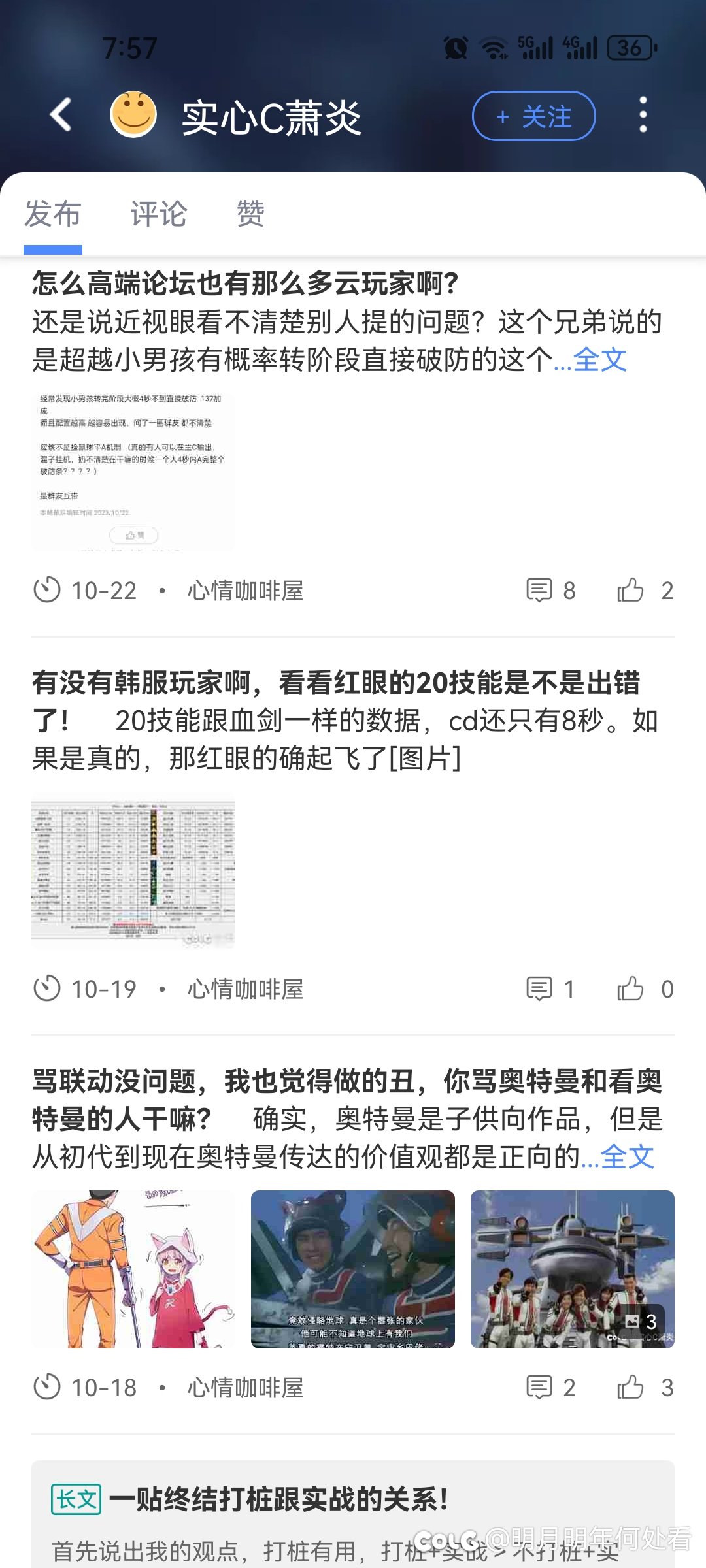Open comments on the 10-18 post
The image size is (706, 1568).
551,1388
